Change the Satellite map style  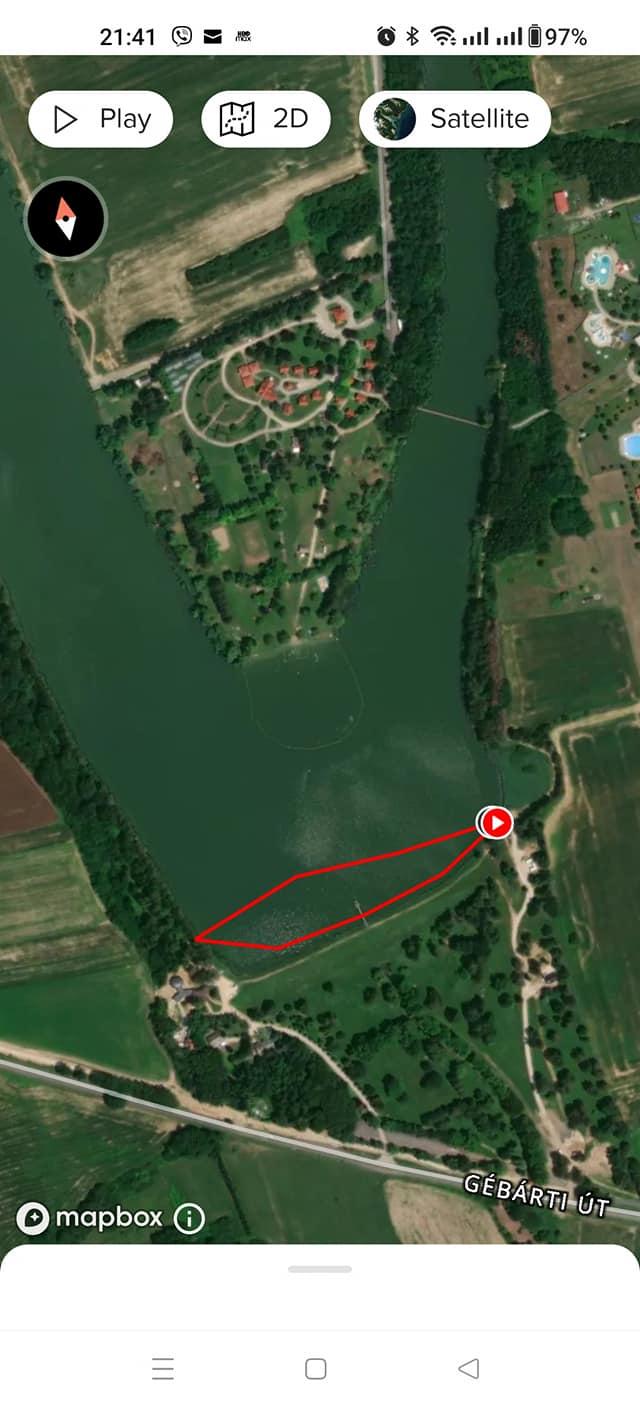455,119
